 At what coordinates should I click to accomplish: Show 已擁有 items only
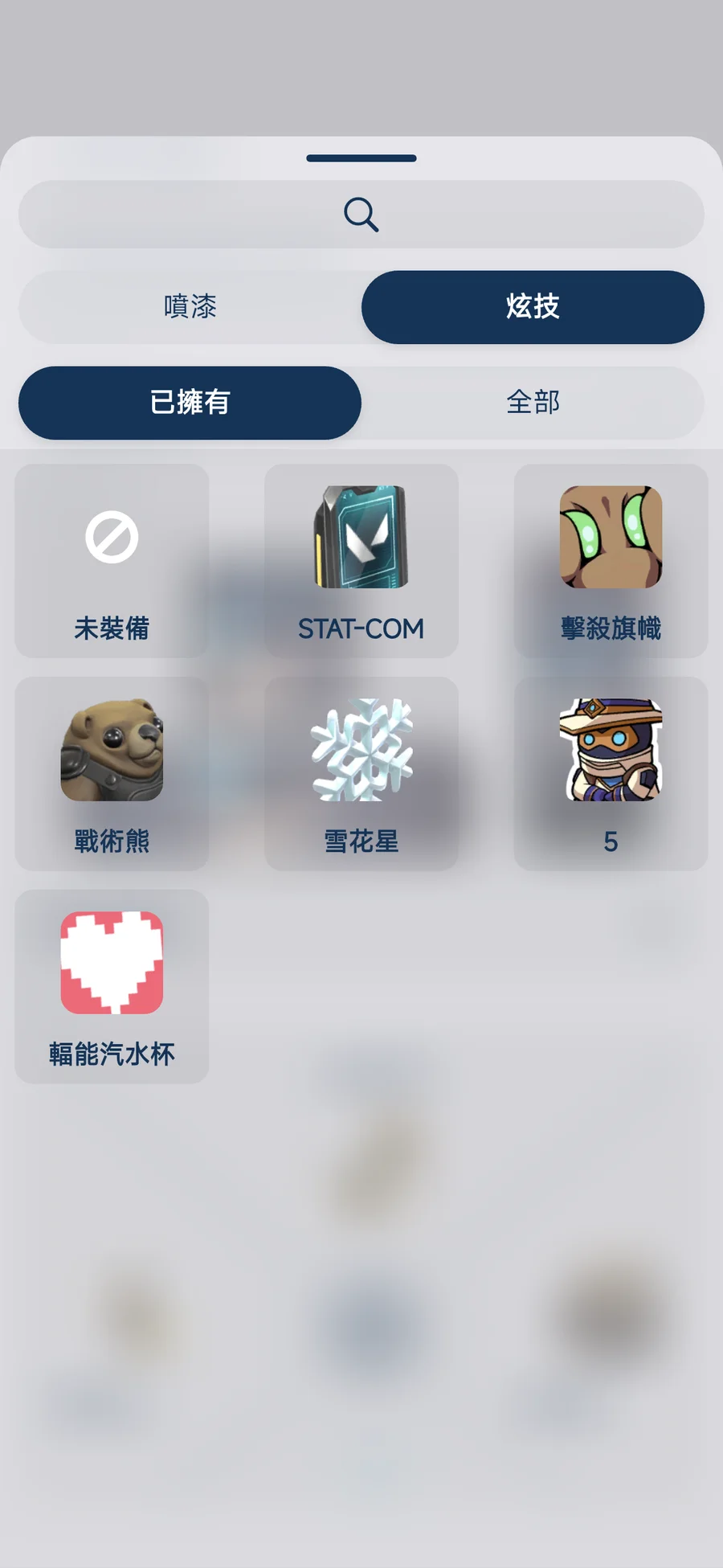[190, 403]
